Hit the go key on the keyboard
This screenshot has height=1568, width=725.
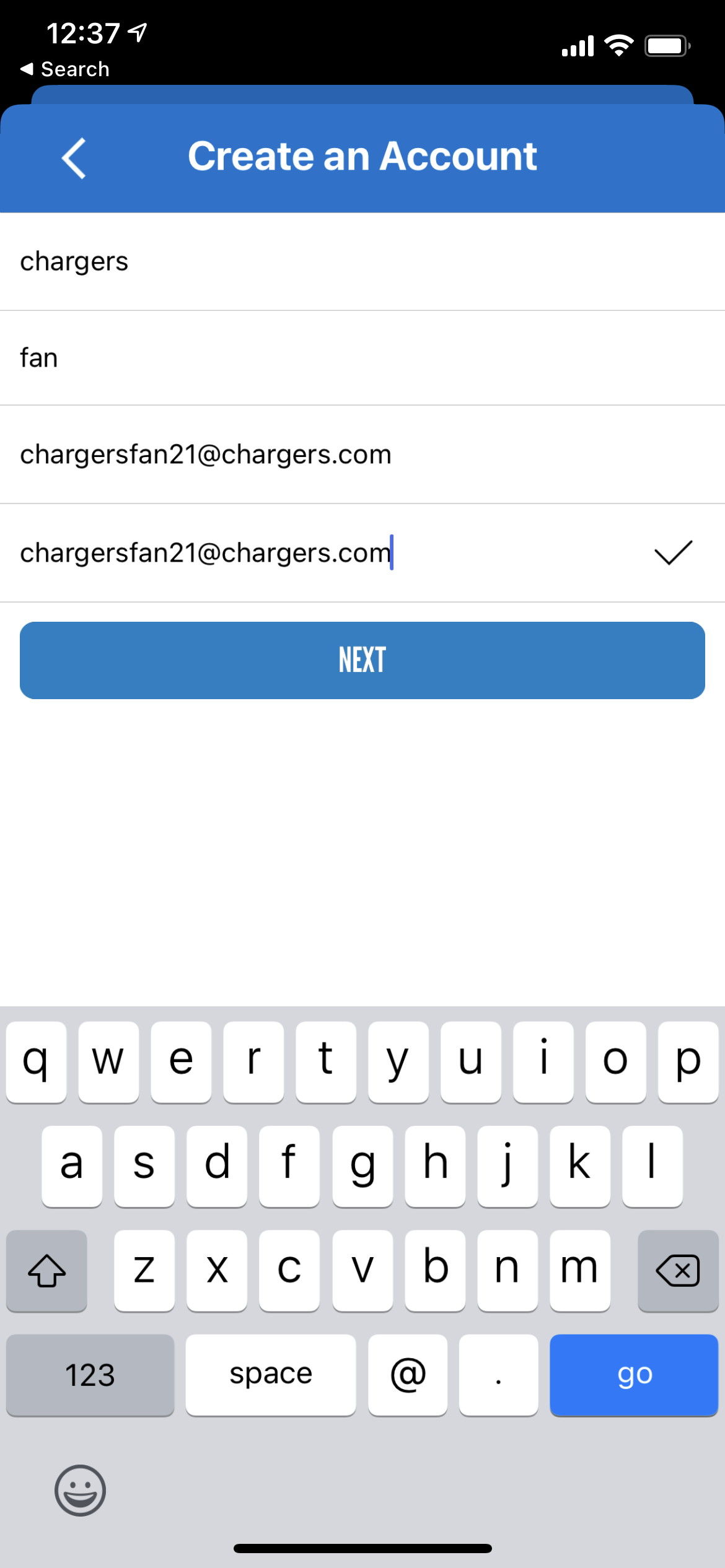coord(634,1374)
